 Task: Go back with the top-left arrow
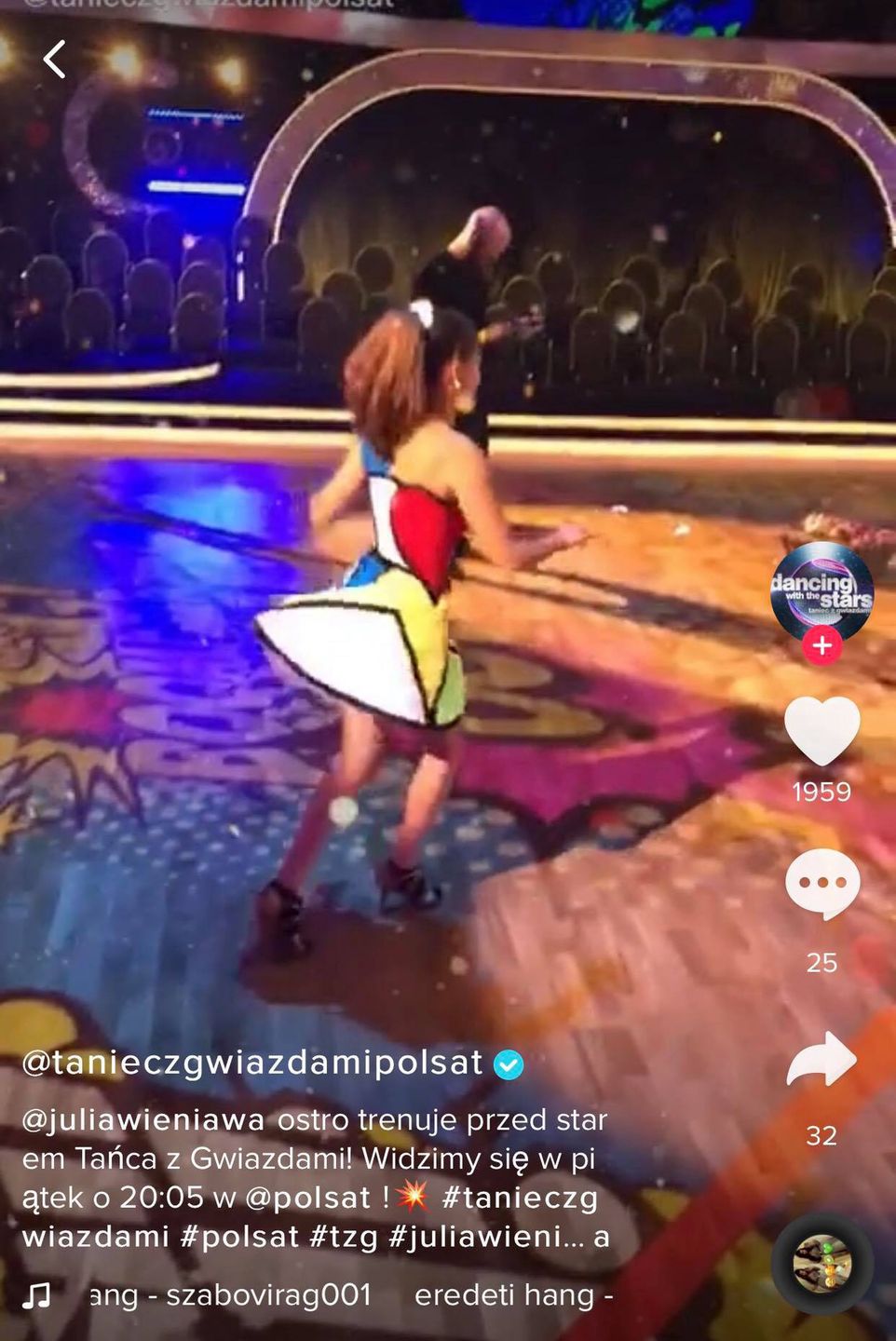[54, 59]
